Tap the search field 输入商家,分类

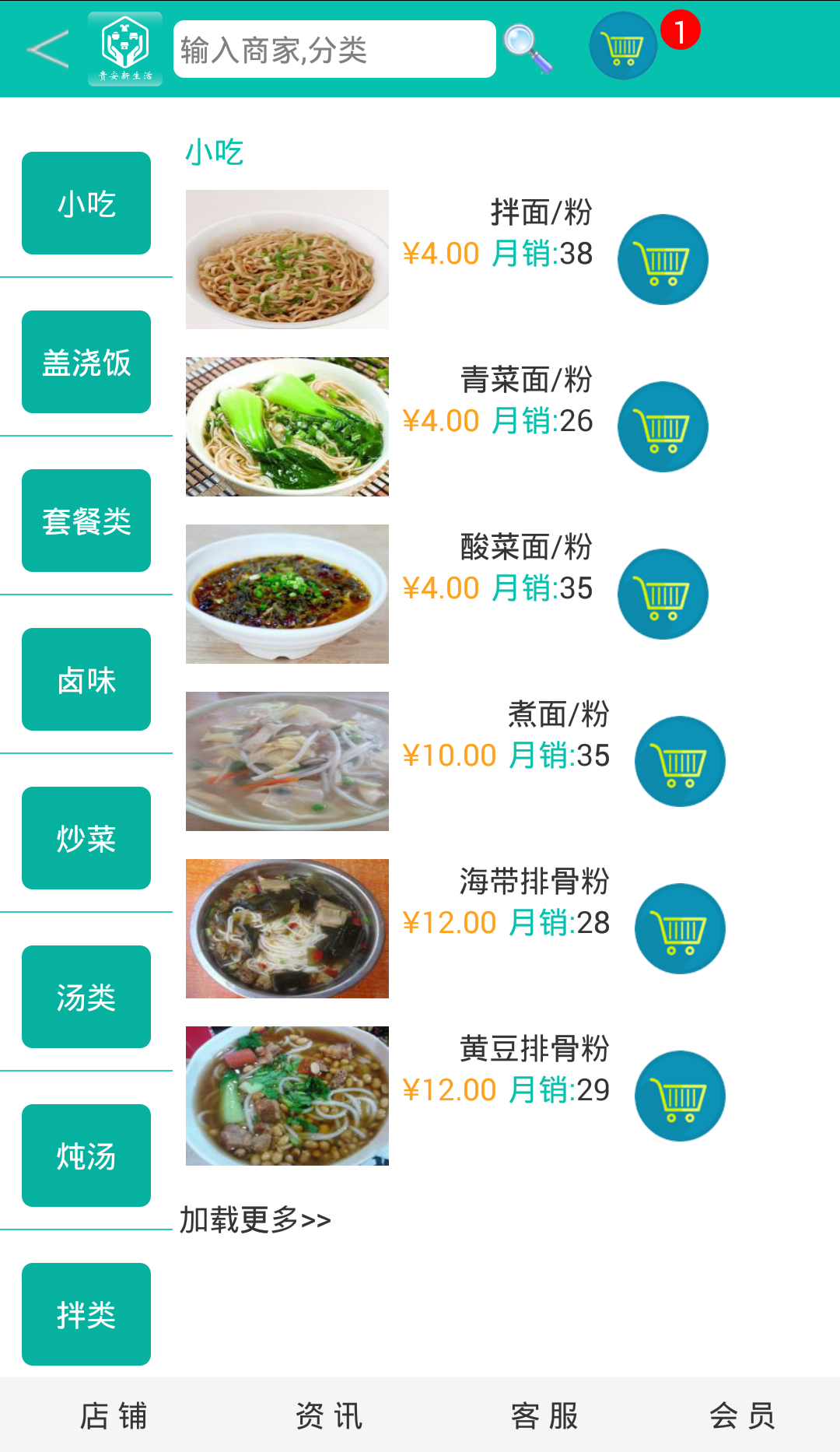coord(334,50)
